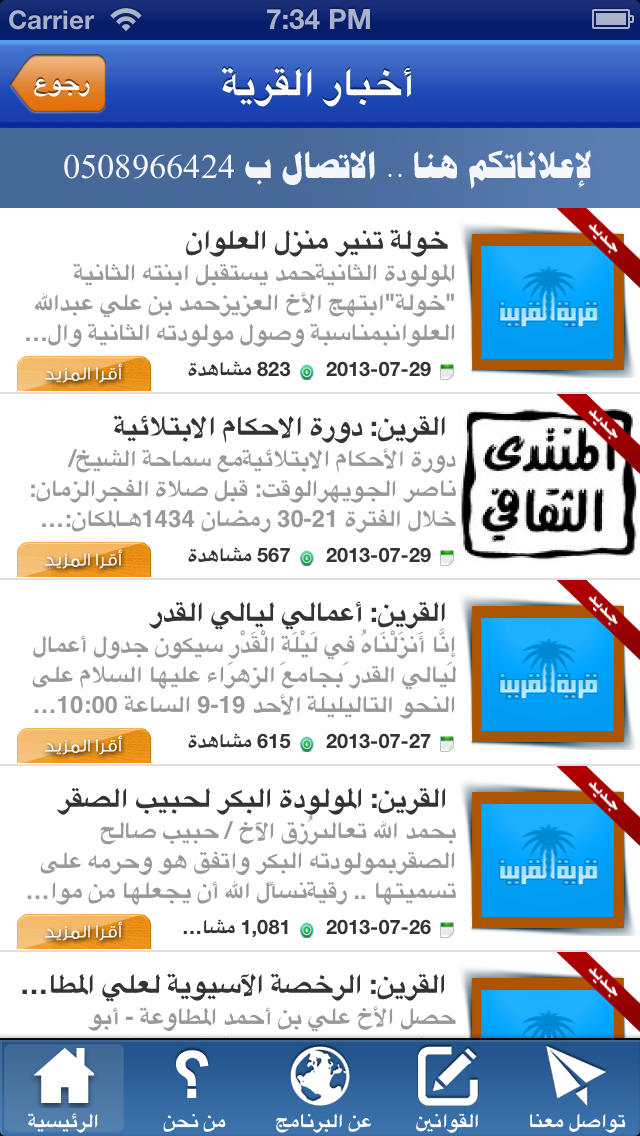Tap أقرأ المزيد under دورة الاحكام الابتلائية

click(x=84, y=559)
